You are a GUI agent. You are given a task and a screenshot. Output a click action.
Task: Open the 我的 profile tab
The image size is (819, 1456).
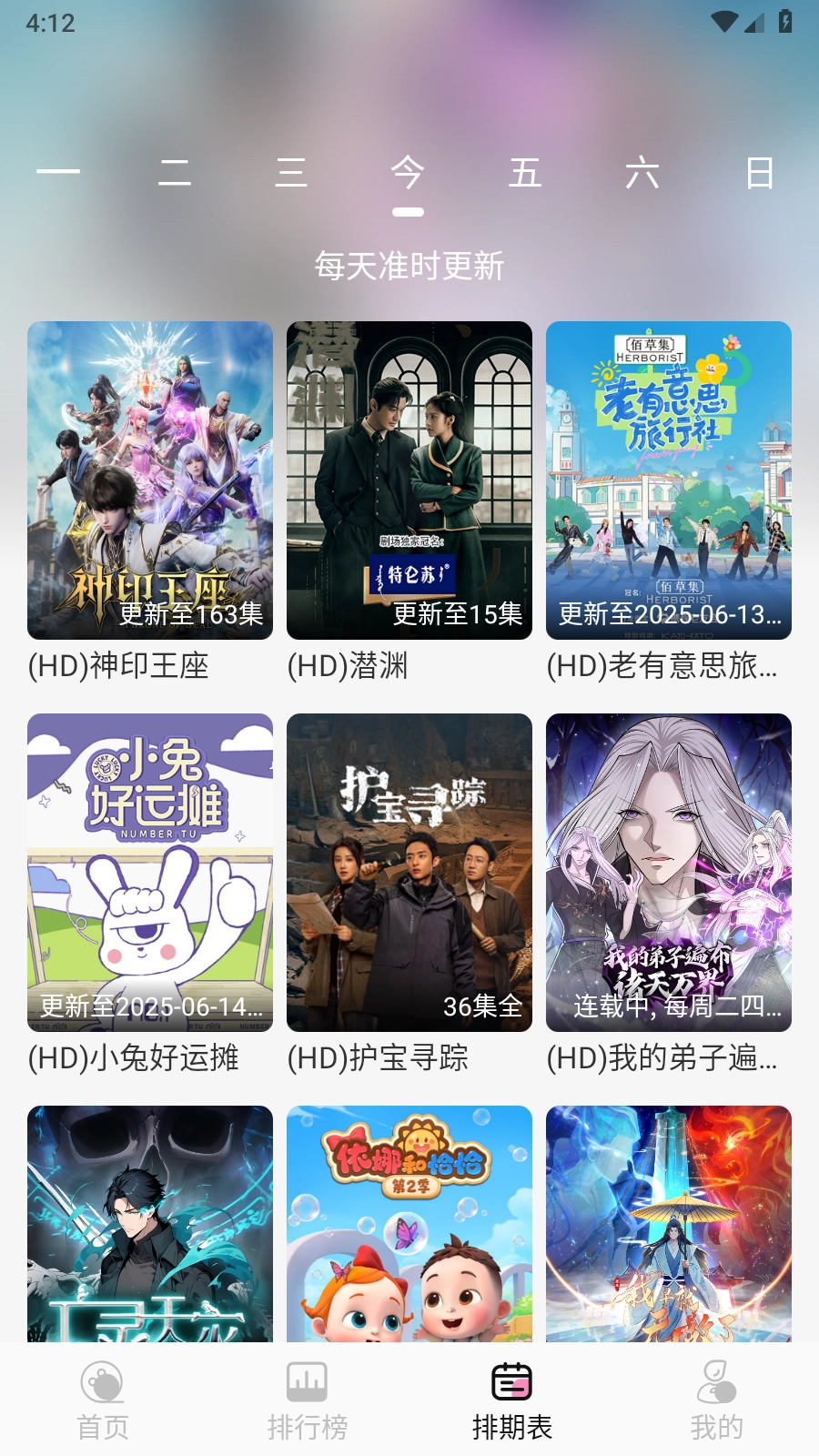click(716, 1400)
